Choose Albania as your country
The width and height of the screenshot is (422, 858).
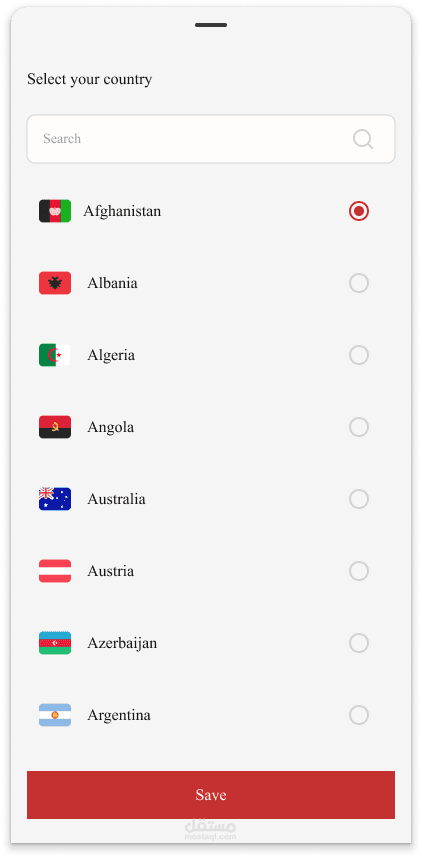pyautogui.click(x=211, y=283)
